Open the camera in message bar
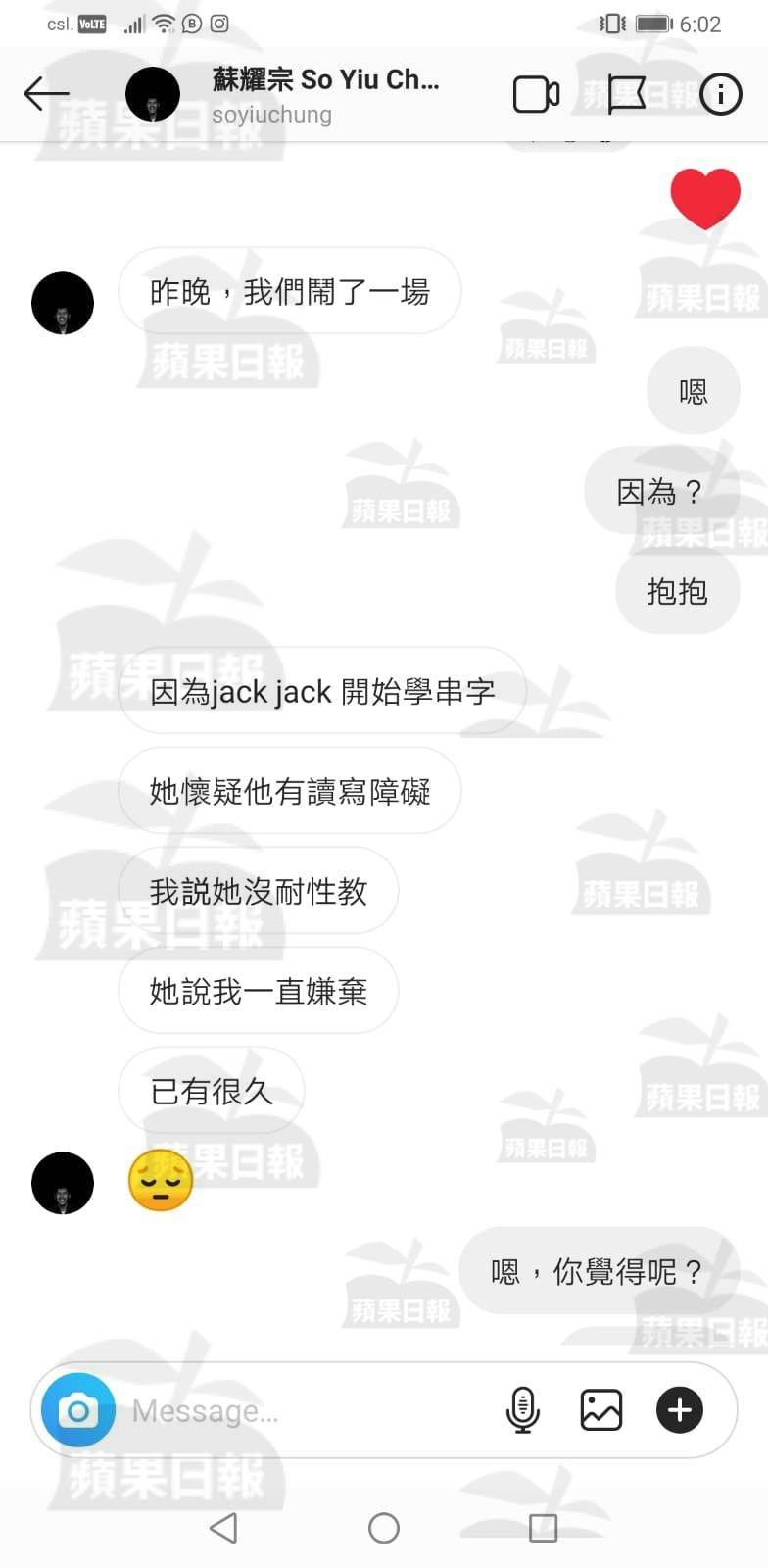Viewport: 768px width, 1568px height. click(78, 1410)
